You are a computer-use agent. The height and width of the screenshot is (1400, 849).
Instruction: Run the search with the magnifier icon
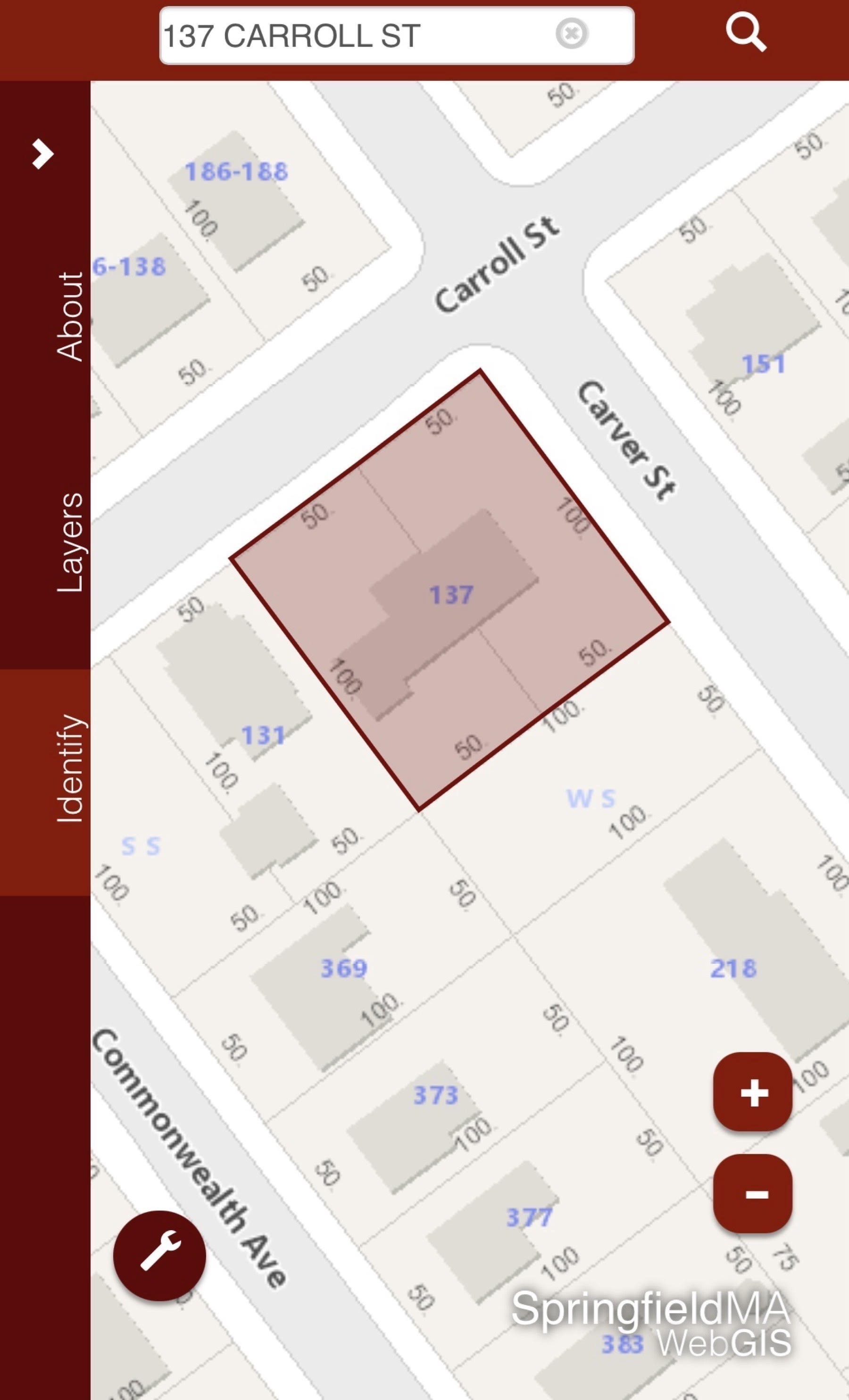click(x=746, y=33)
